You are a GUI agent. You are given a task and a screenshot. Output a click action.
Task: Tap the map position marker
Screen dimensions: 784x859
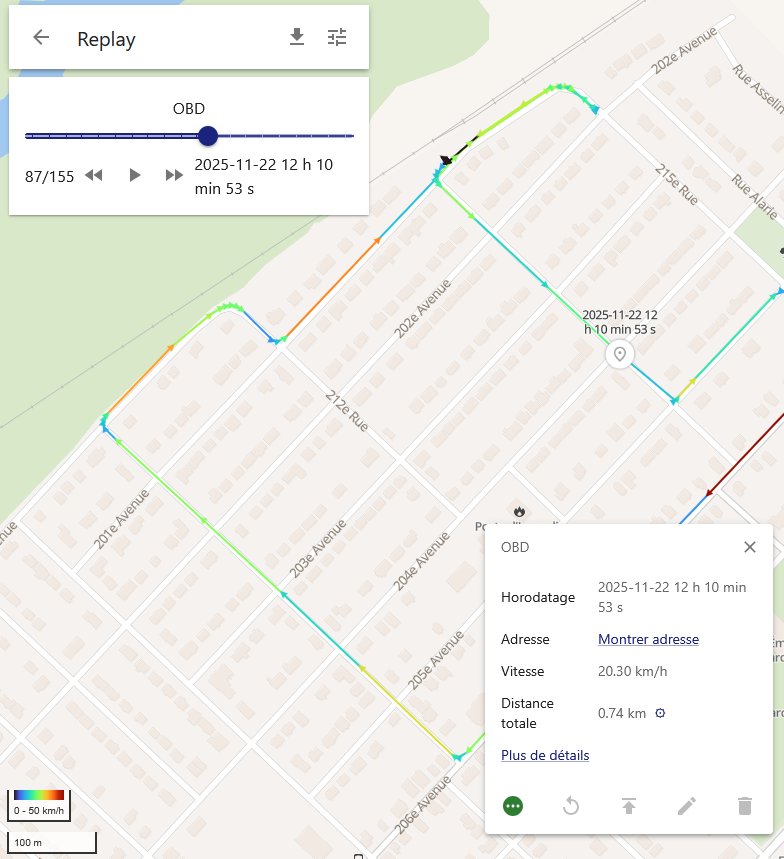tap(620, 354)
